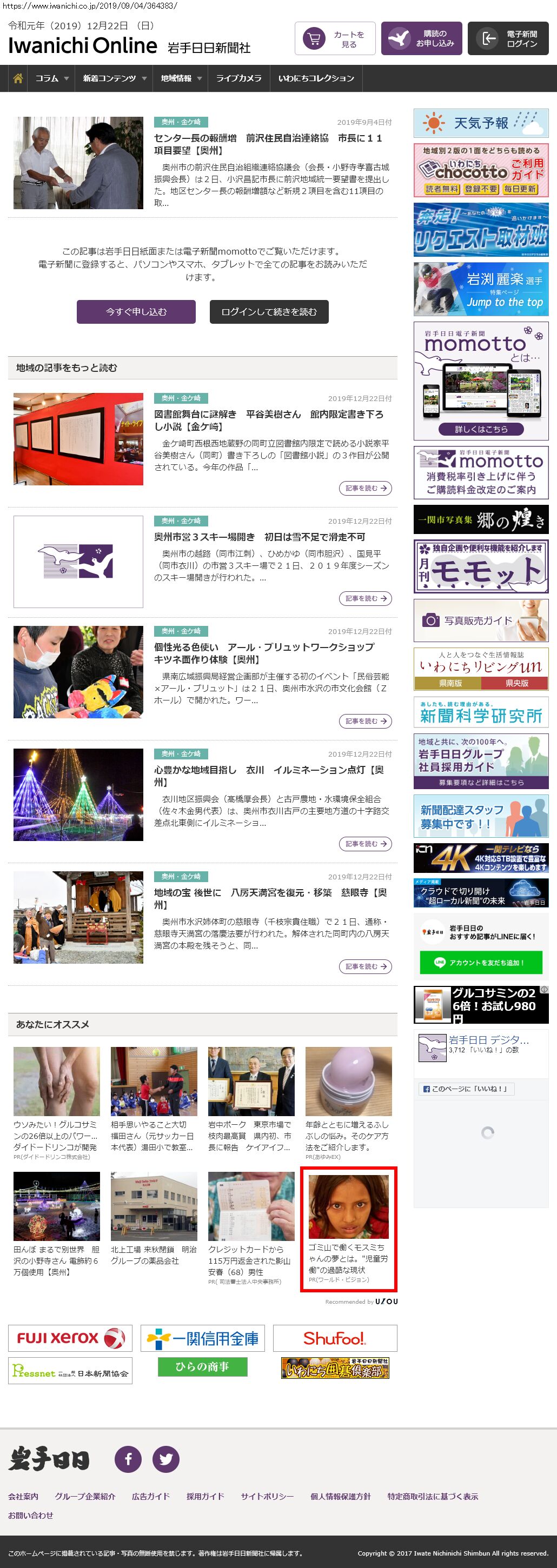Open the 天気予報 weather banner
Viewport: 557px width, 1568px height.
click(x=480, y=124)
